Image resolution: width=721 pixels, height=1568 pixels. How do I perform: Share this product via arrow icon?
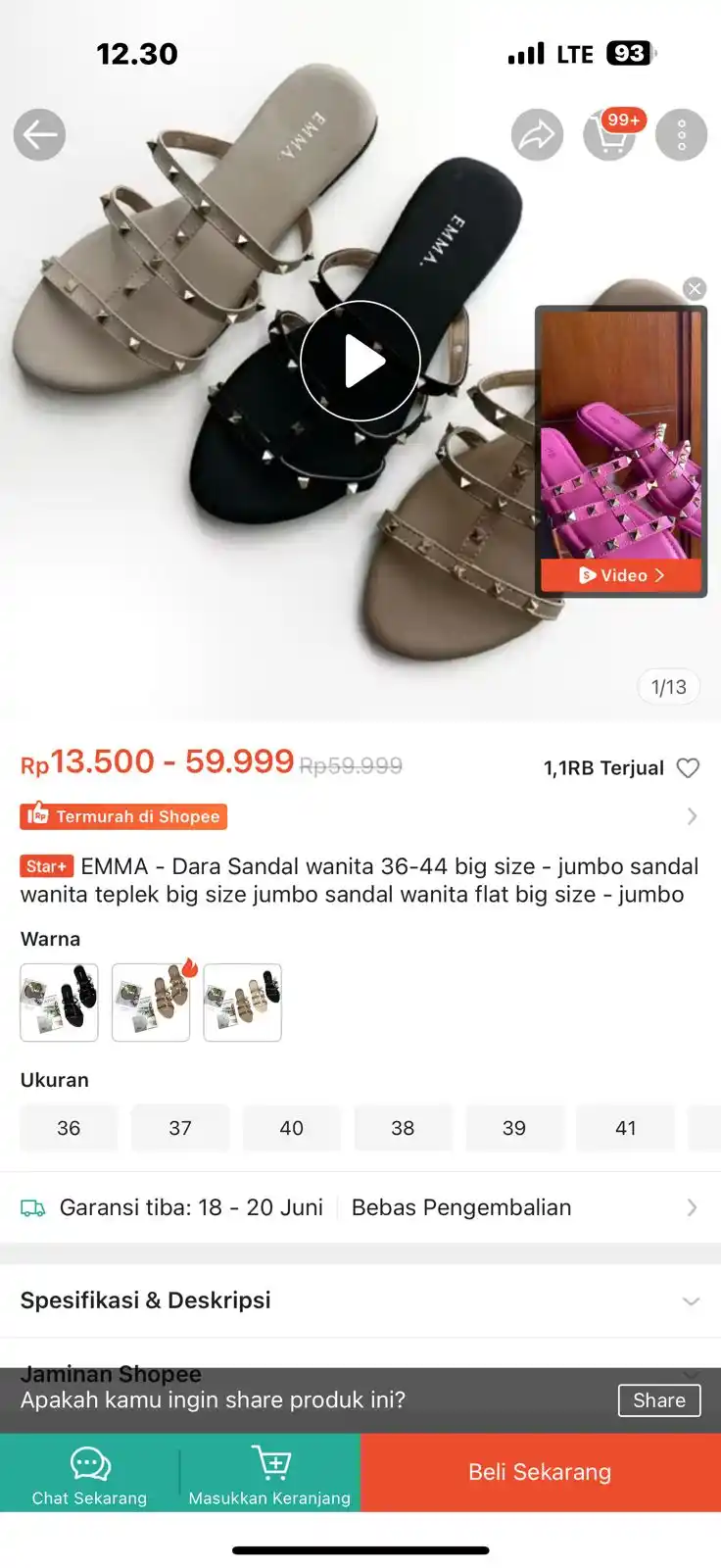click(537, 134)
